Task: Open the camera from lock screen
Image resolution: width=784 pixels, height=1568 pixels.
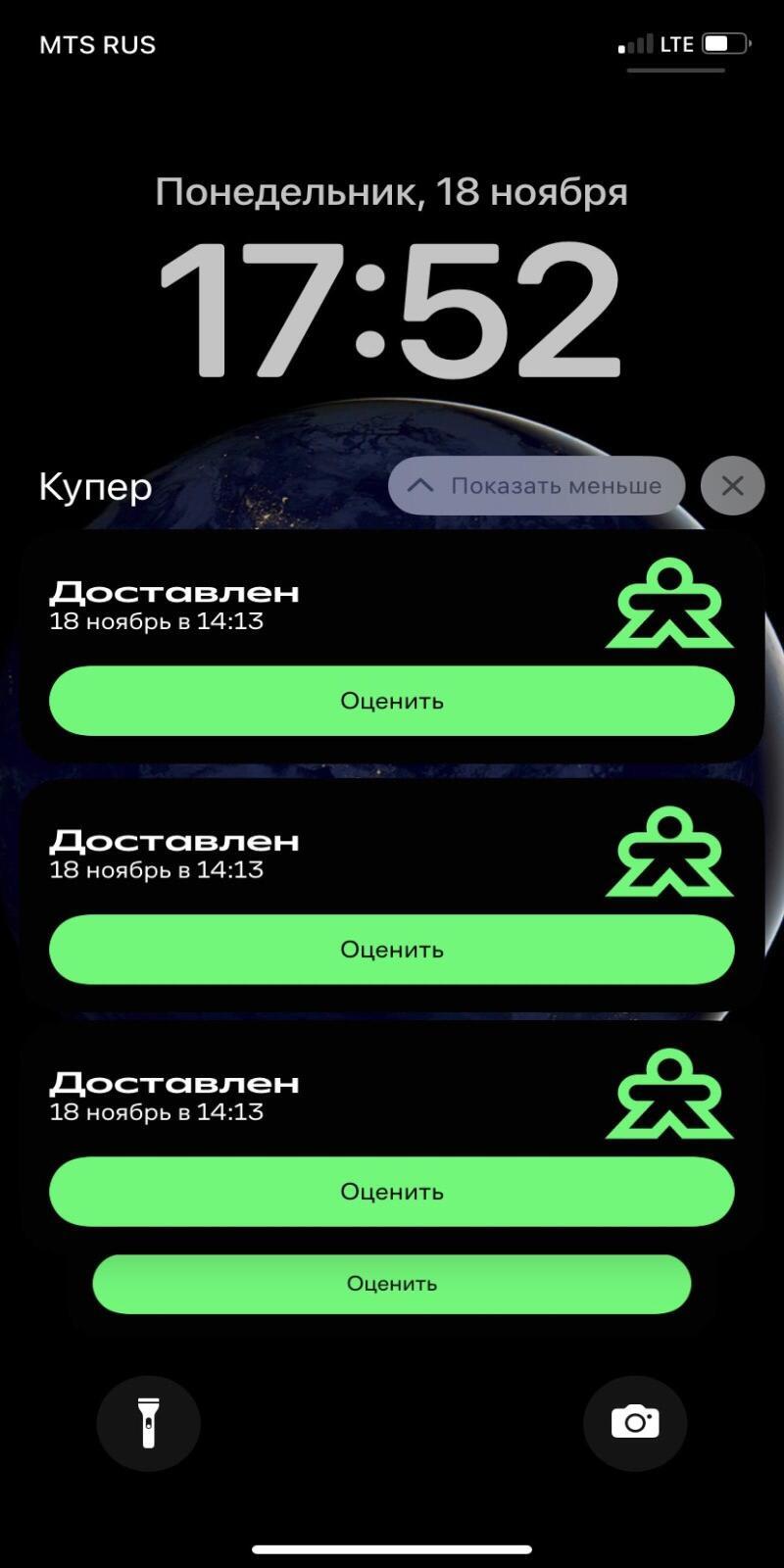Action: point(635,1423)
